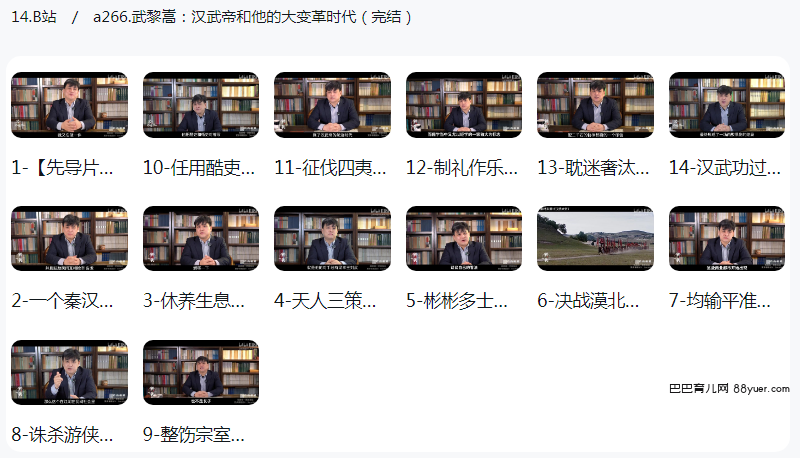Open video 1-【先导片
The width and height of the screenshot is (800, 458).
pyautogui.click(x=69, y=104)
